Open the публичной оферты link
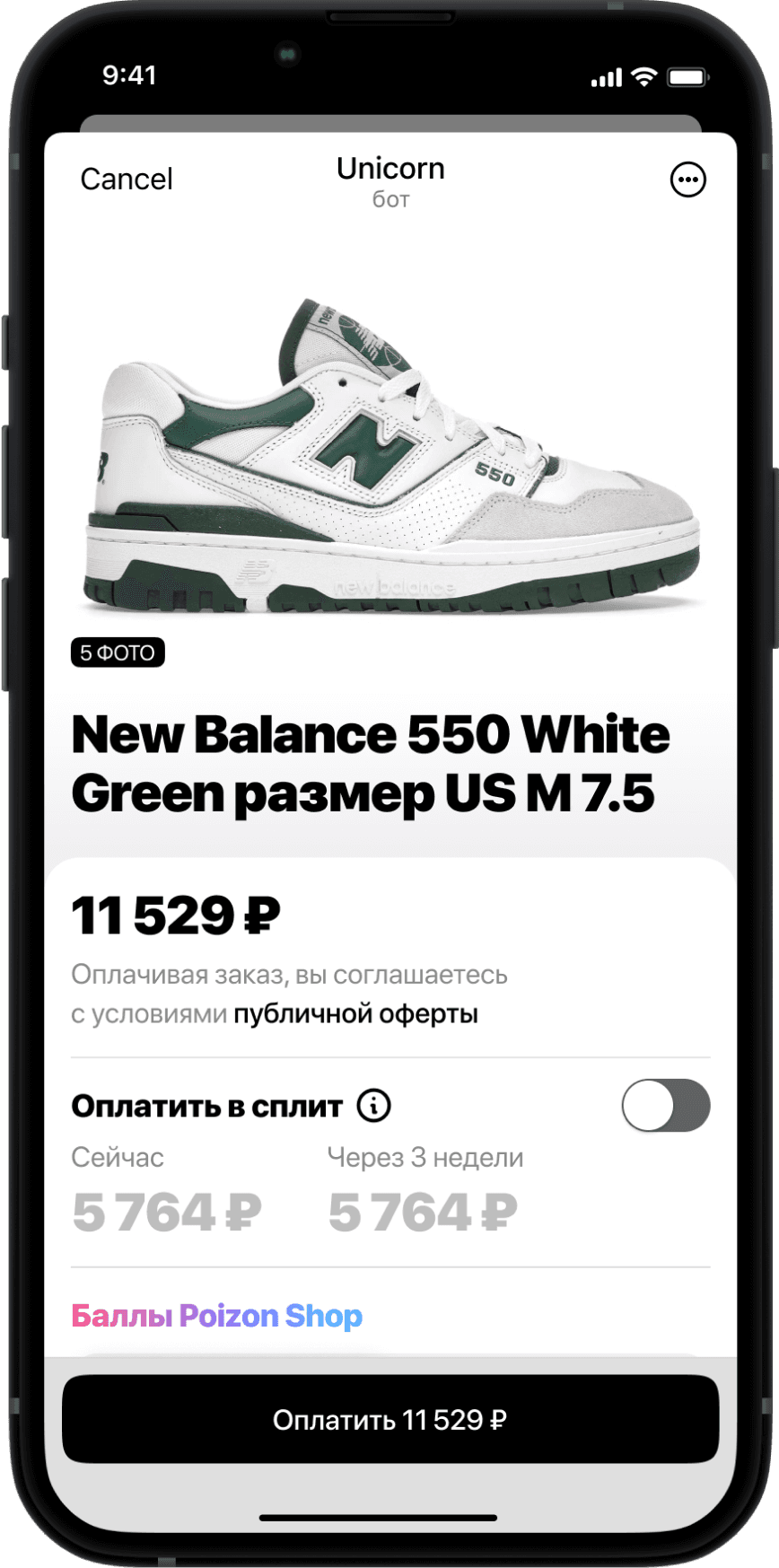Viewport: 779px width, 1568px height. click(x=355, y=1014)
